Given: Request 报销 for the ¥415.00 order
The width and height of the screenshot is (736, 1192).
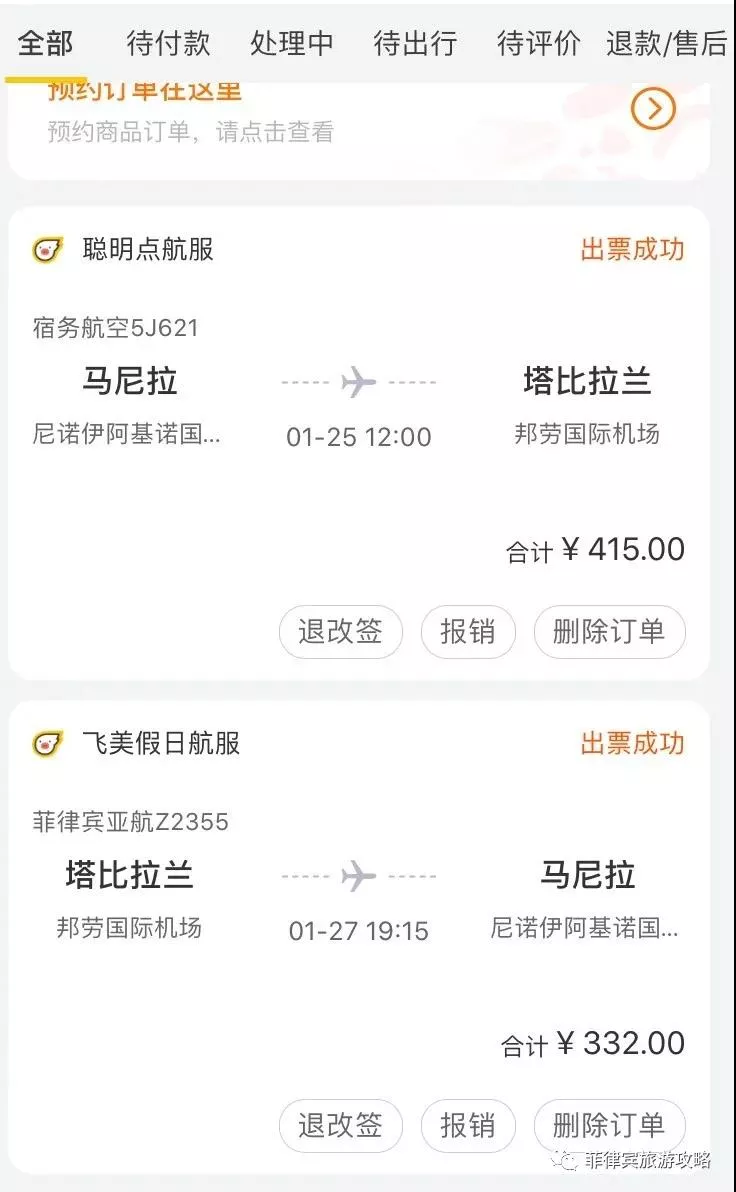Looking at the screenshot, I should pyautogui.click(x=468, y=632).
